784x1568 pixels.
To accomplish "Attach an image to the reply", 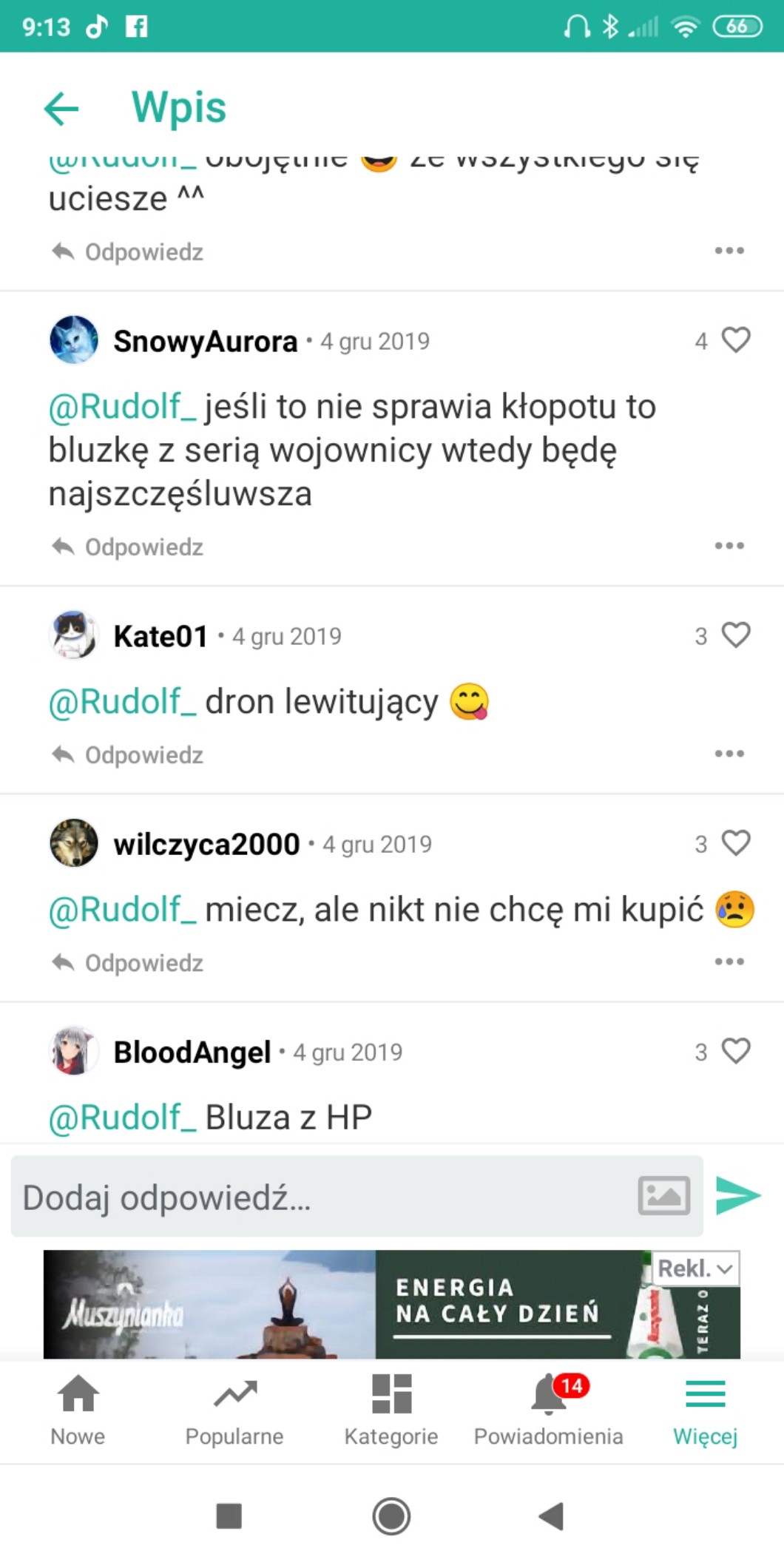I will tap(663, 1196).
